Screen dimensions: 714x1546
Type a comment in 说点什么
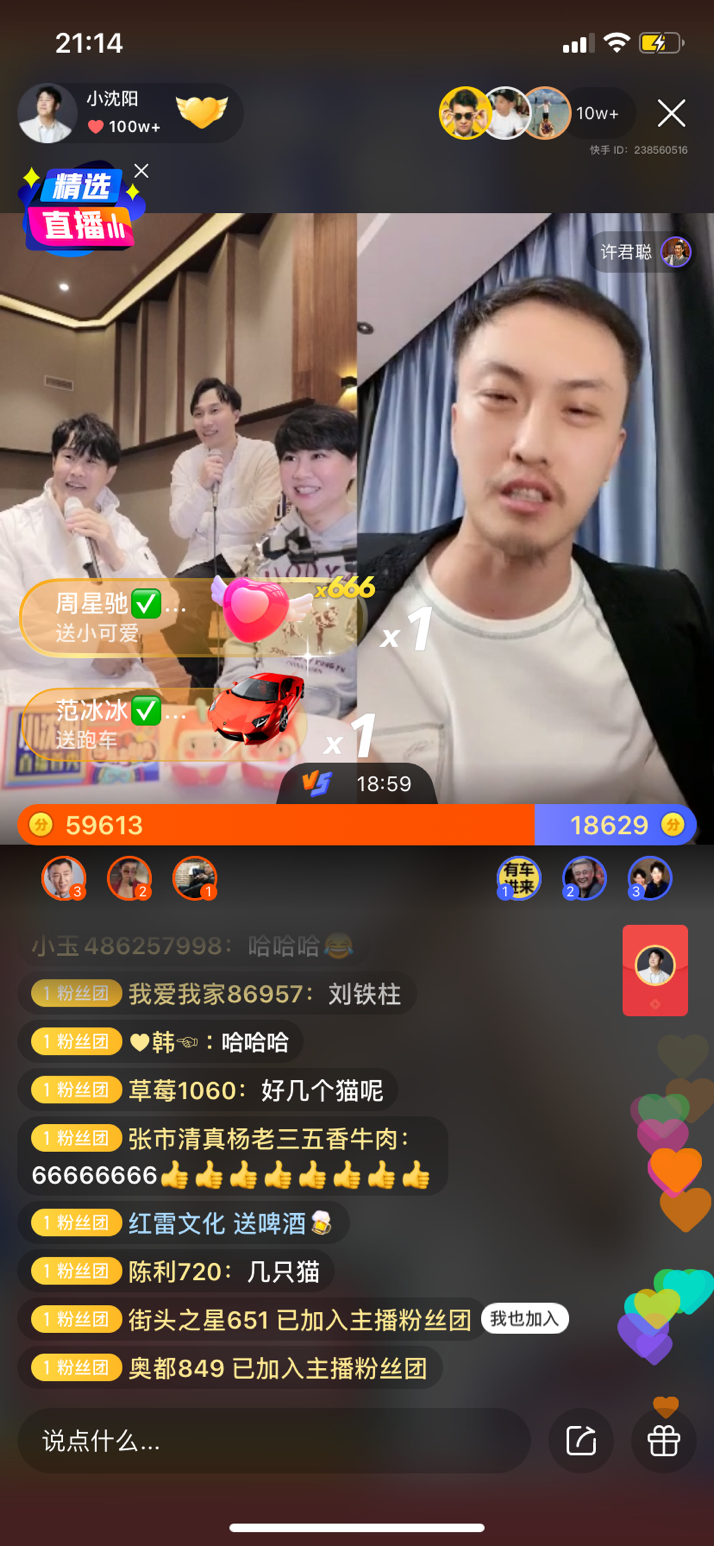(x=273, y=1440)
